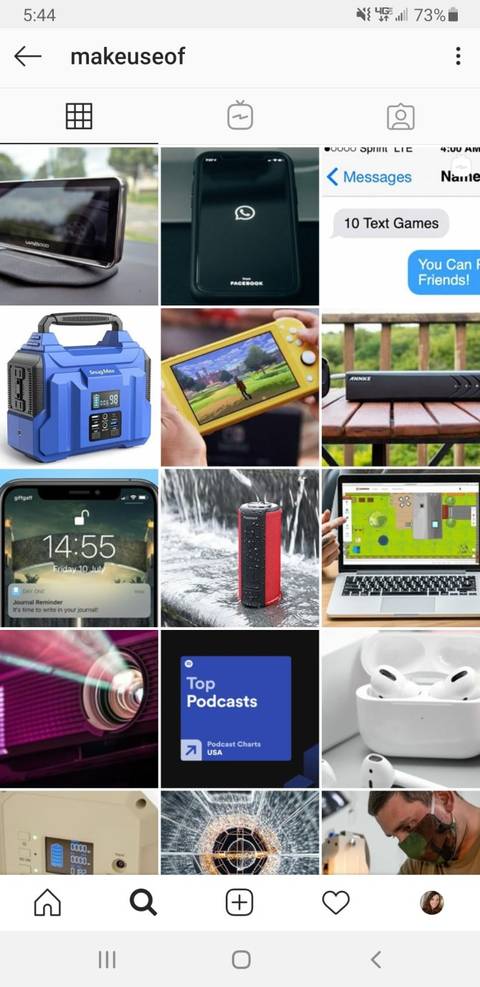Screen dimensions: 480x987
Task: Open the AirPods Pro post
Action: point(401,709)
